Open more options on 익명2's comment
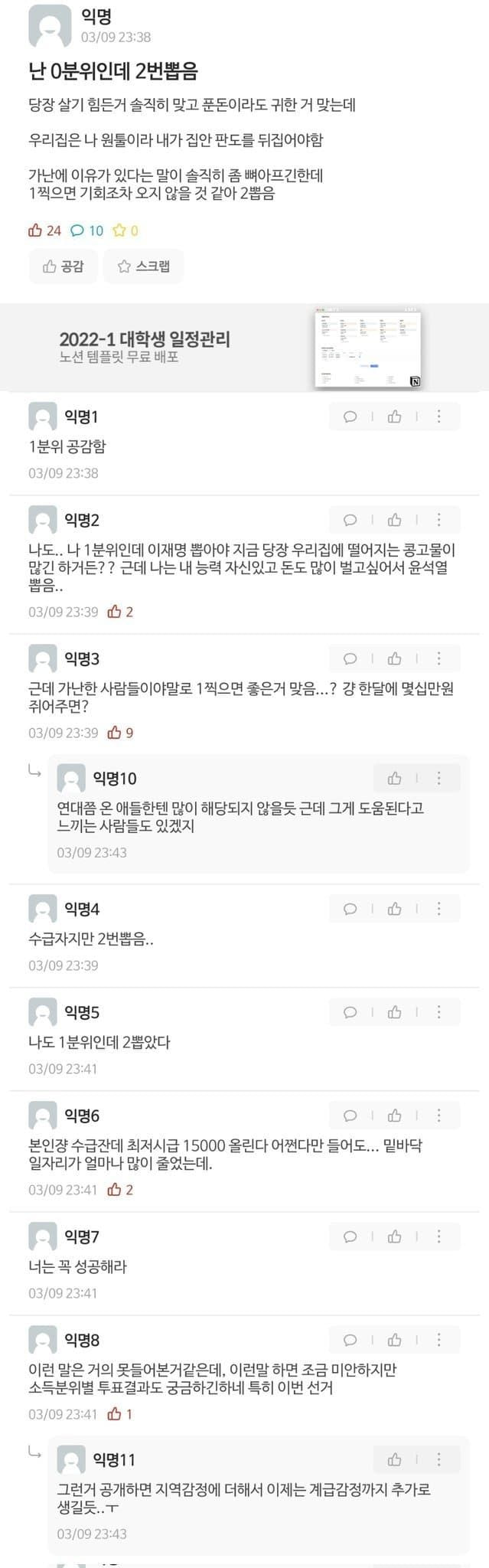 click(x=438, y=520)
